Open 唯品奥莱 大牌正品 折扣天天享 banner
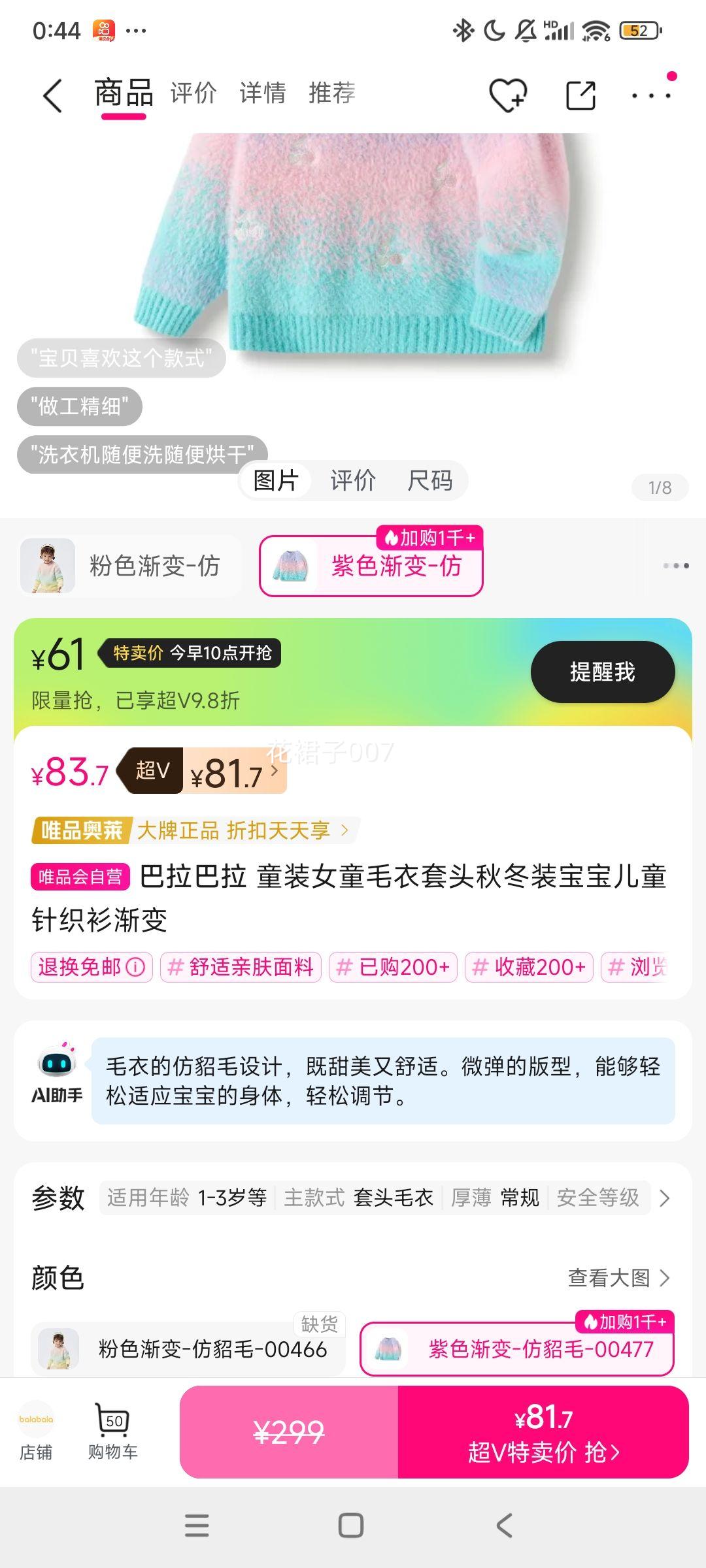 click(x=195, y=830)
